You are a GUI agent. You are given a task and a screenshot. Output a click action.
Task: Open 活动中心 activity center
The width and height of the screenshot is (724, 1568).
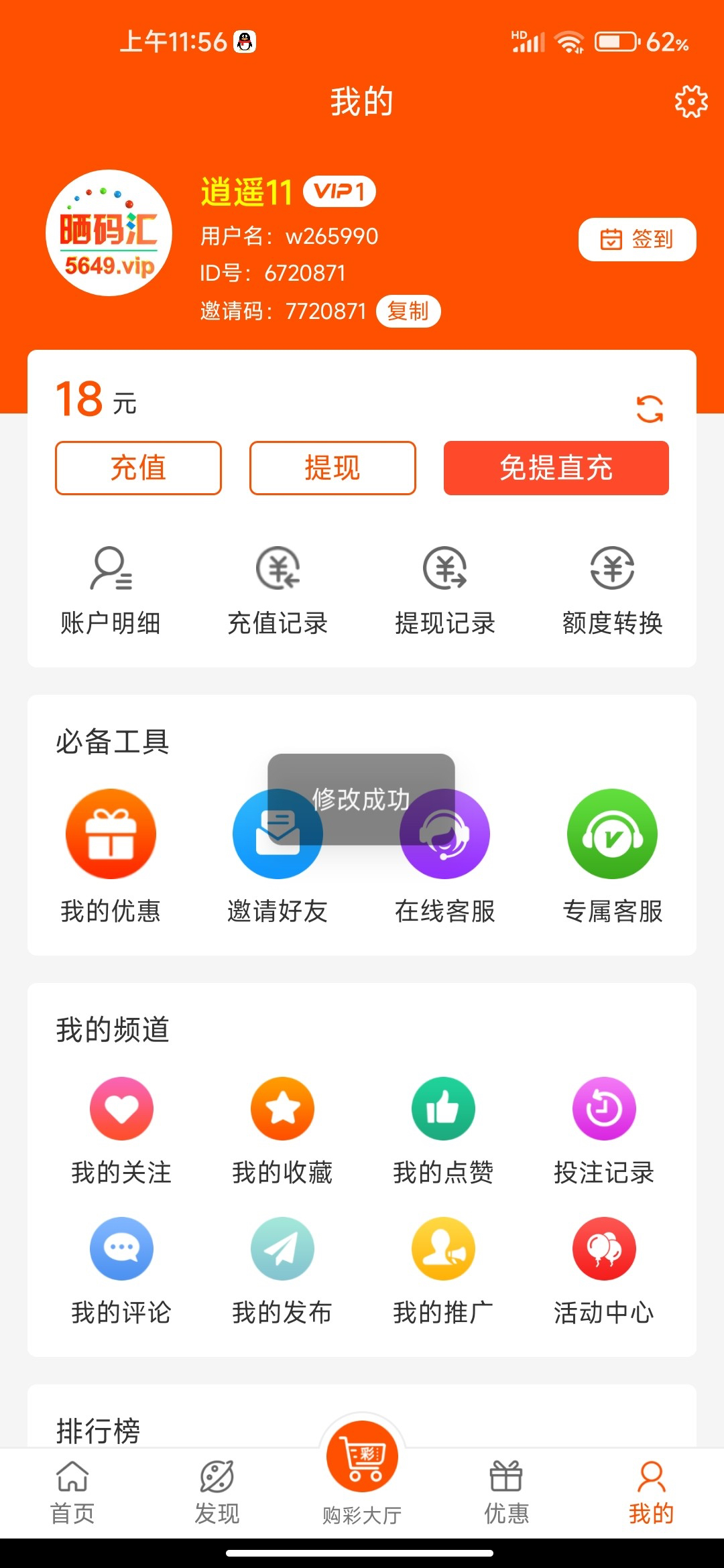click(604, 1270)
